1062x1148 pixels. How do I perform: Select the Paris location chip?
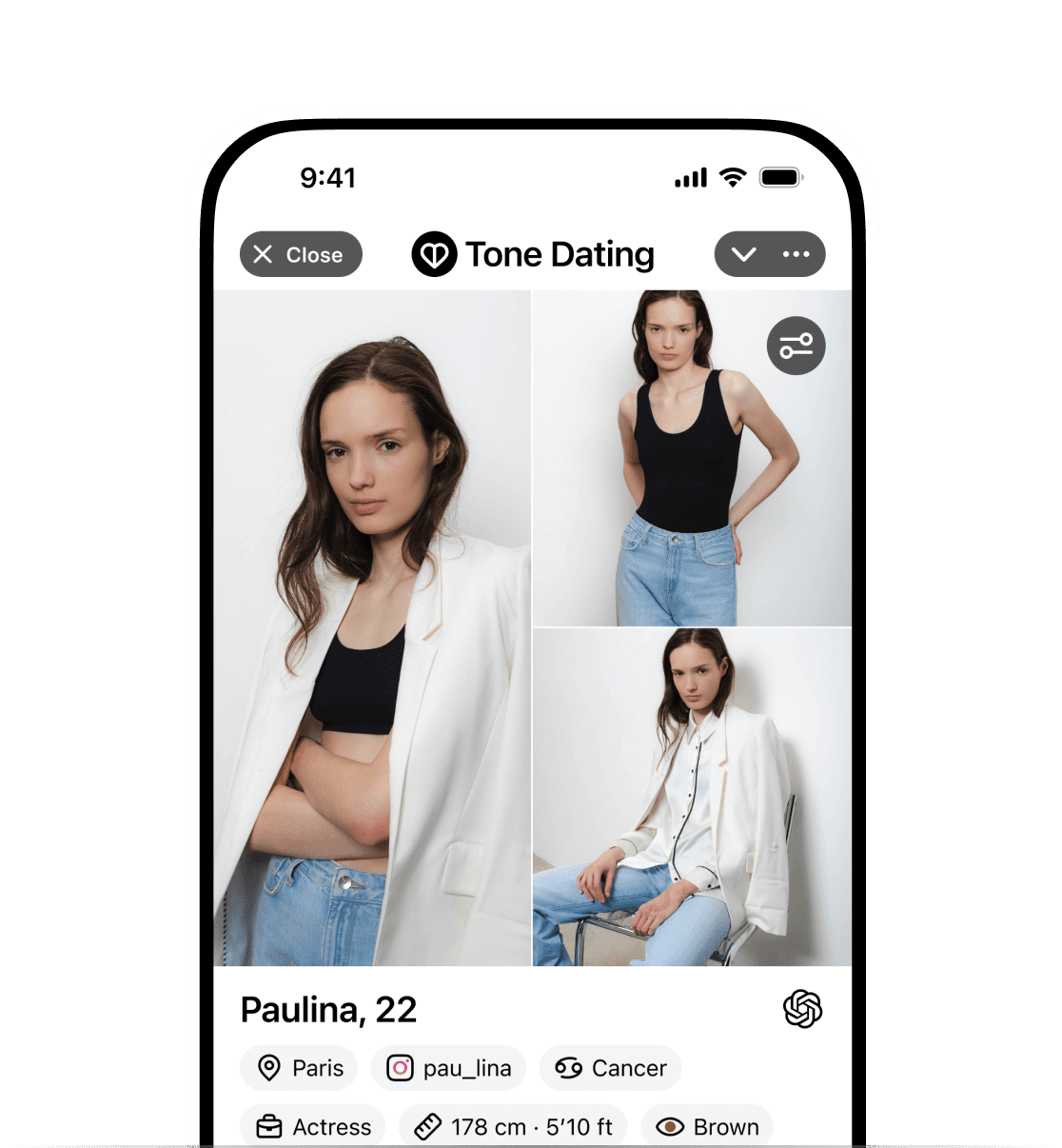(x=298, y=1068)
